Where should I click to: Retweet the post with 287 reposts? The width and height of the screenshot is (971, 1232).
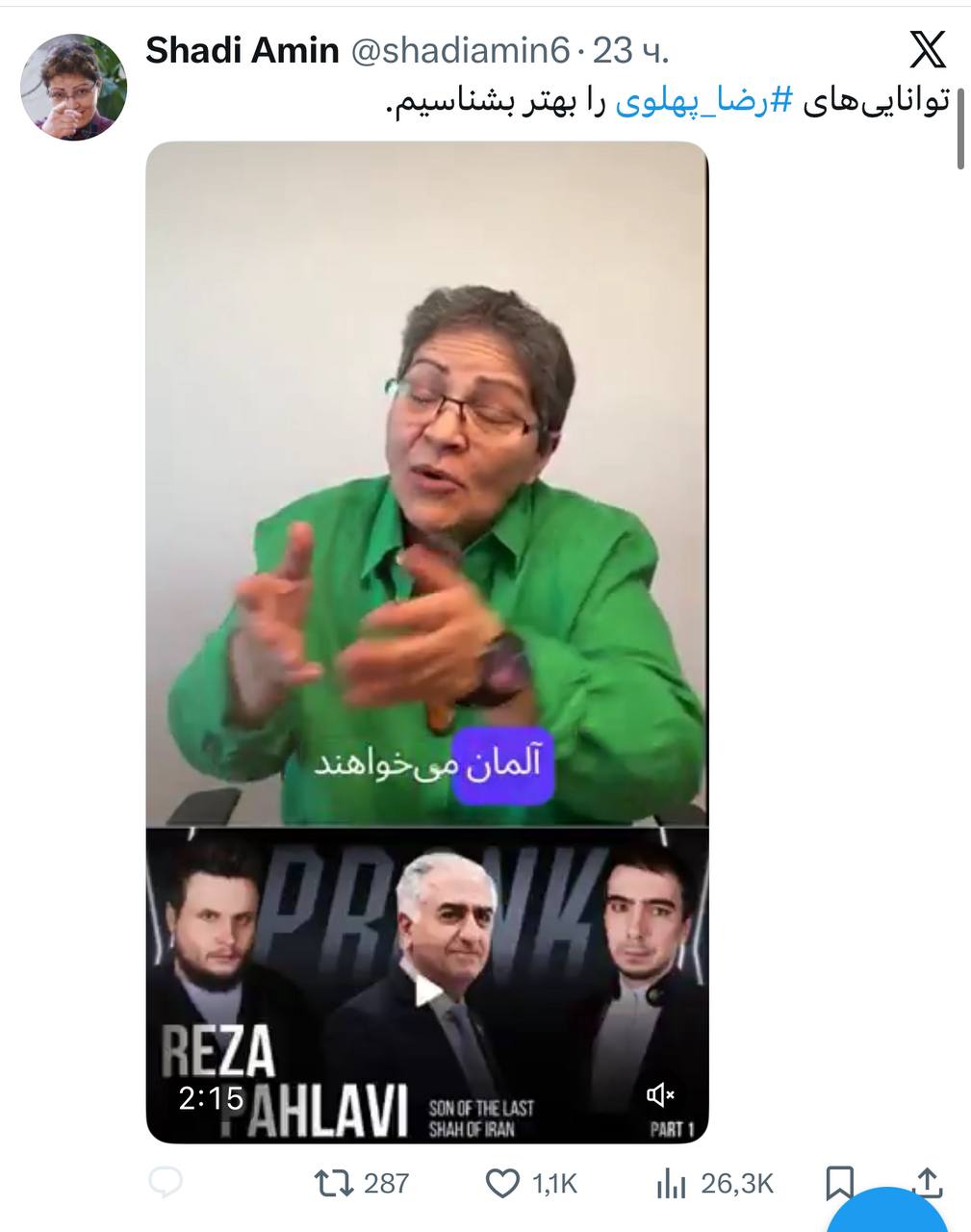tap(333, 1183)
